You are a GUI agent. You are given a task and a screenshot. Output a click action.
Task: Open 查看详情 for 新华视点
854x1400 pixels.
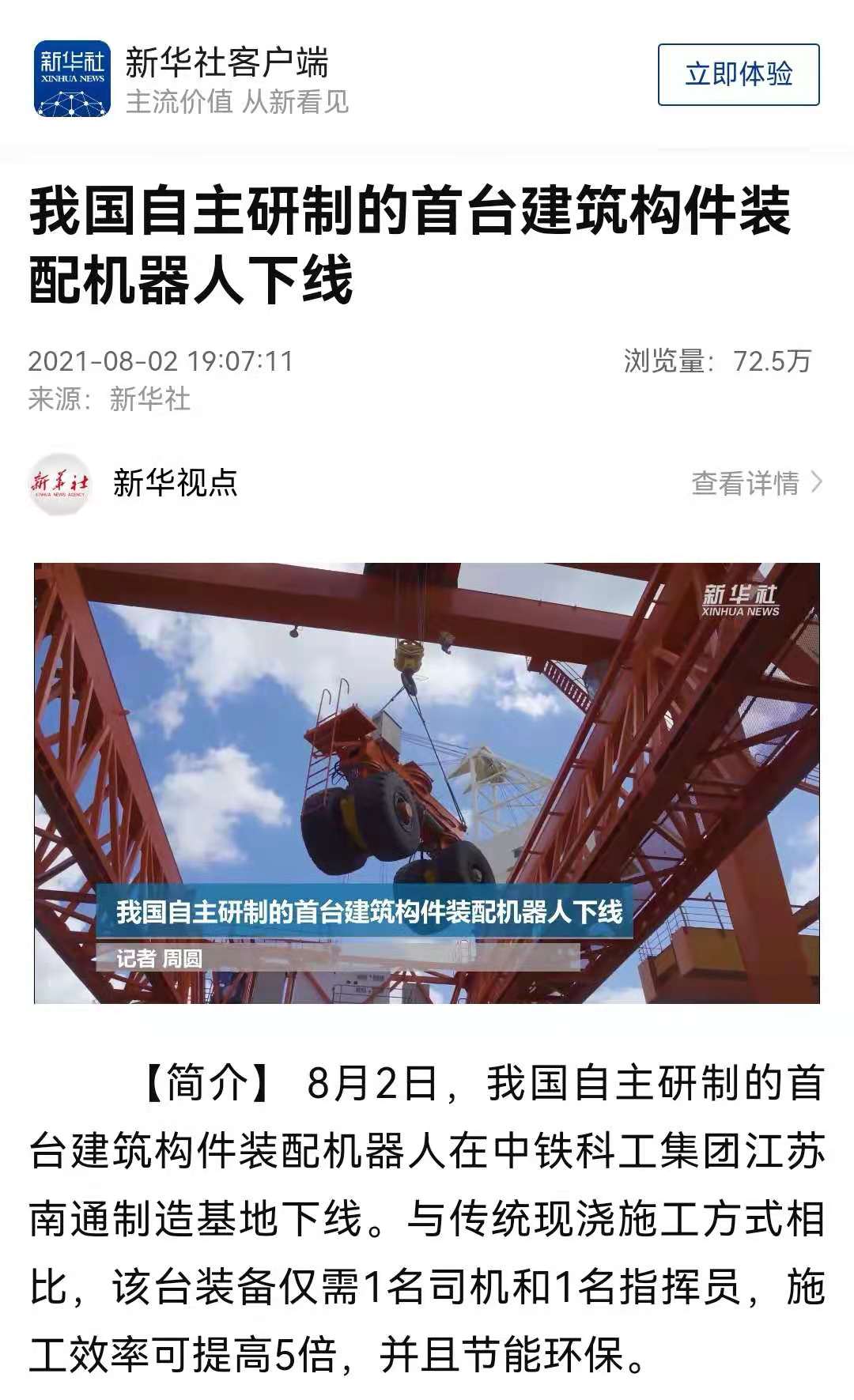(x=756, y=482)
